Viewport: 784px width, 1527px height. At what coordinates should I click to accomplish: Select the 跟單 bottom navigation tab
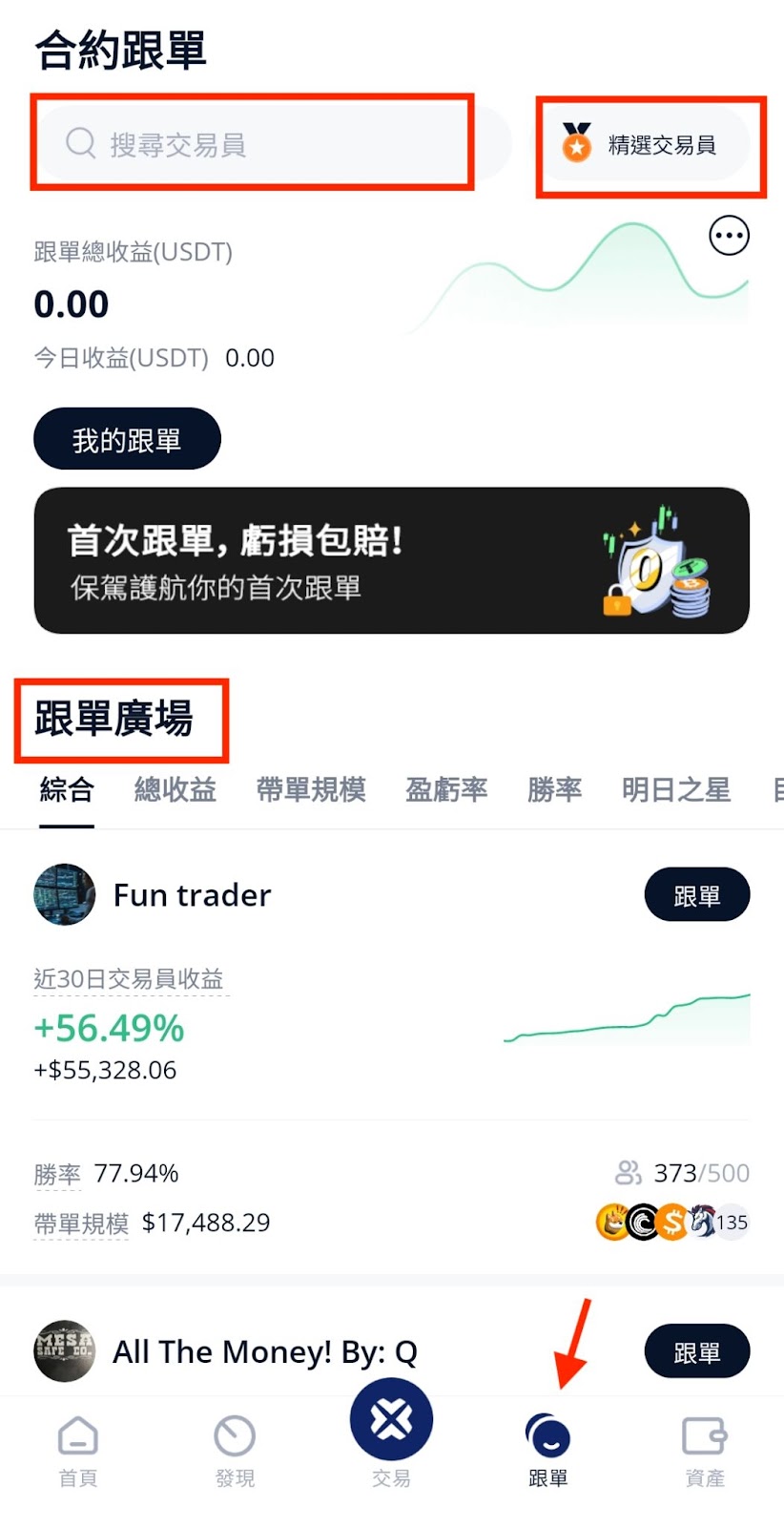(x=547, y=1451)
